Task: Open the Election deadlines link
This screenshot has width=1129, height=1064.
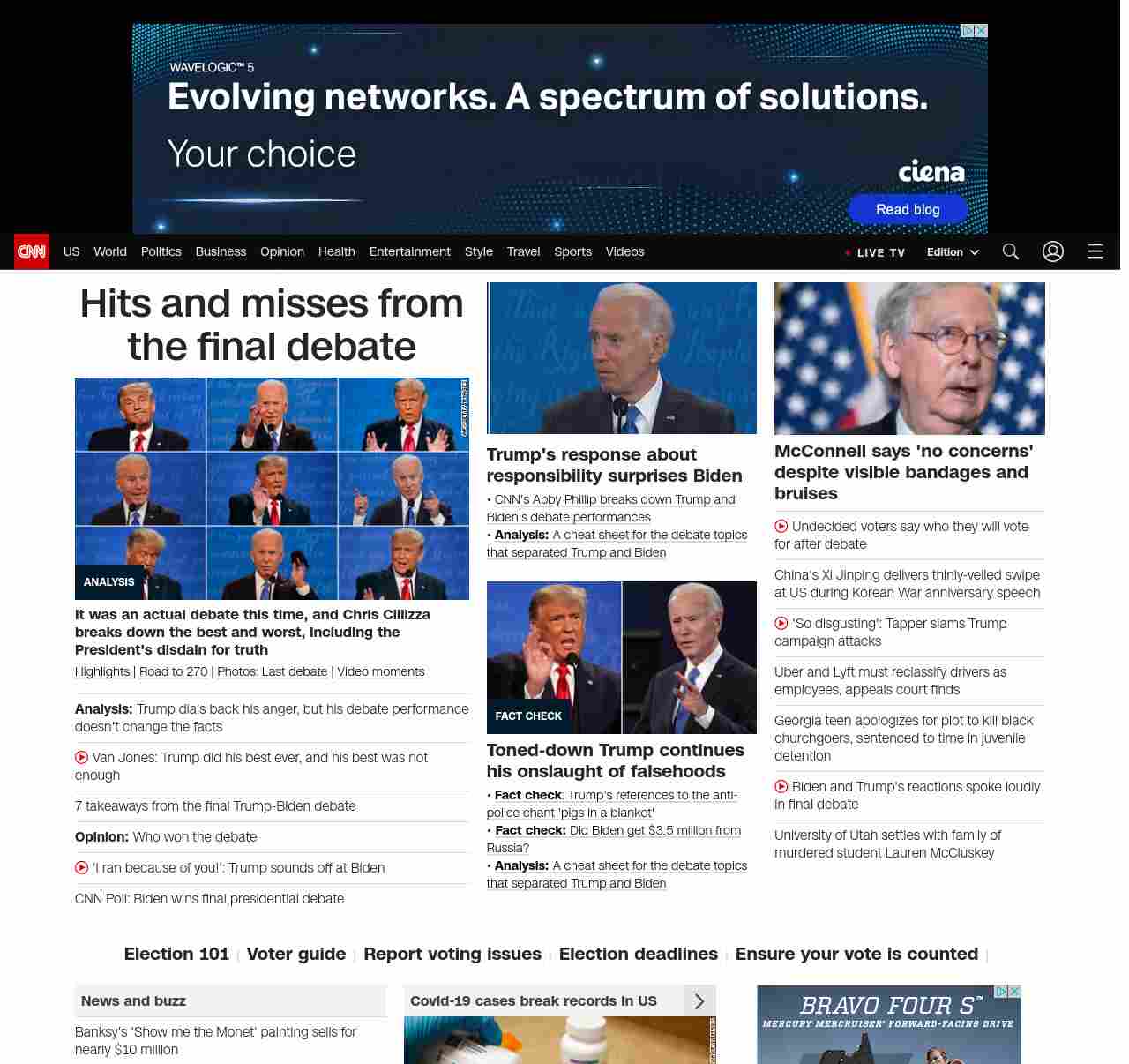Action: click(638, 954)
